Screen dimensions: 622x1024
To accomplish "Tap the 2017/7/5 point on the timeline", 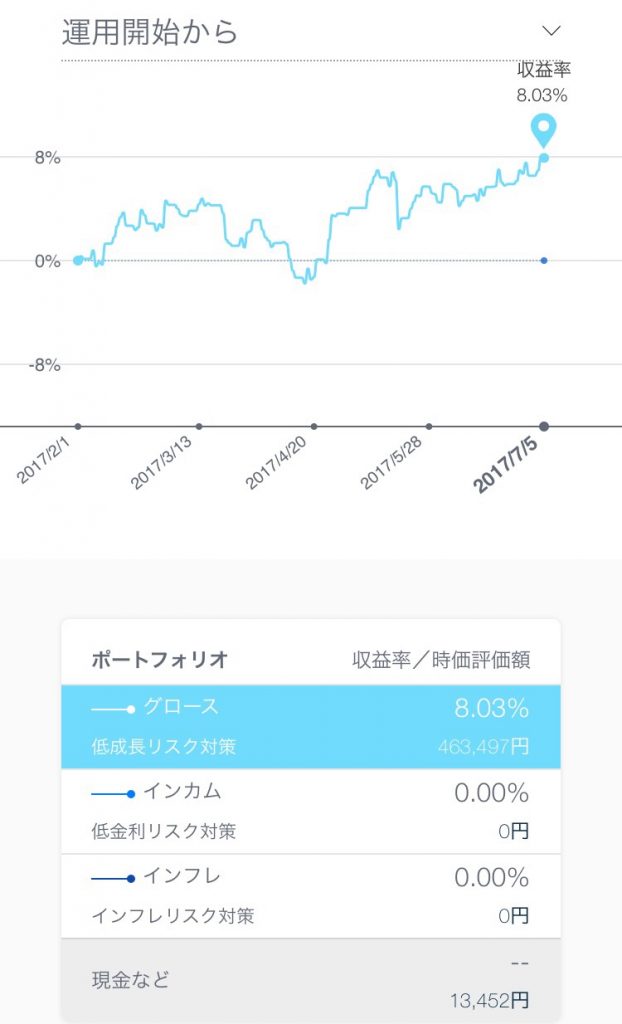I will click(x=544, y=427).
